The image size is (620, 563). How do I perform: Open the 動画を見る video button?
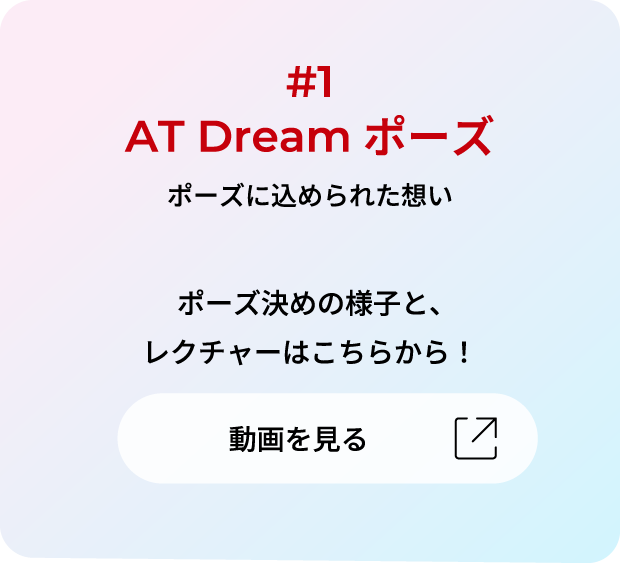[327, 438]
